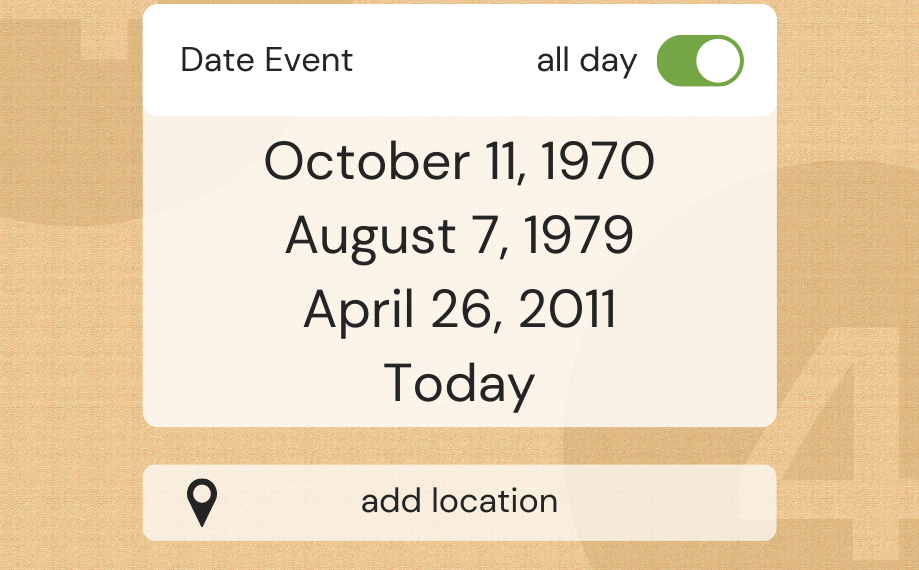Select Today in the date picker
The height and width of the screenshot is (570, 919).
click(459, 384)
